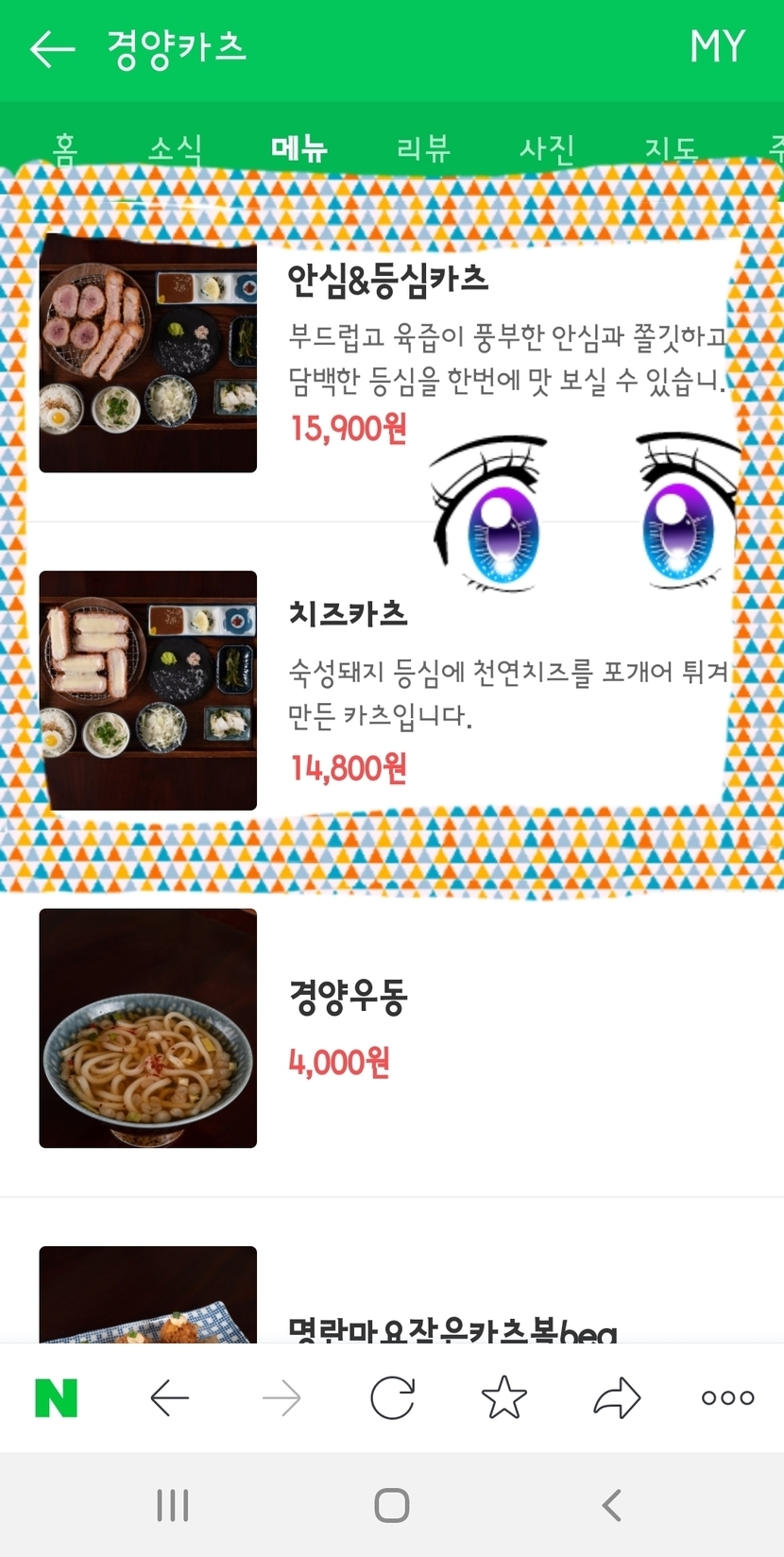This screenshot has width=784, height=1557.
Task: Tap the system home button
Action: [x=392, y=1505]
